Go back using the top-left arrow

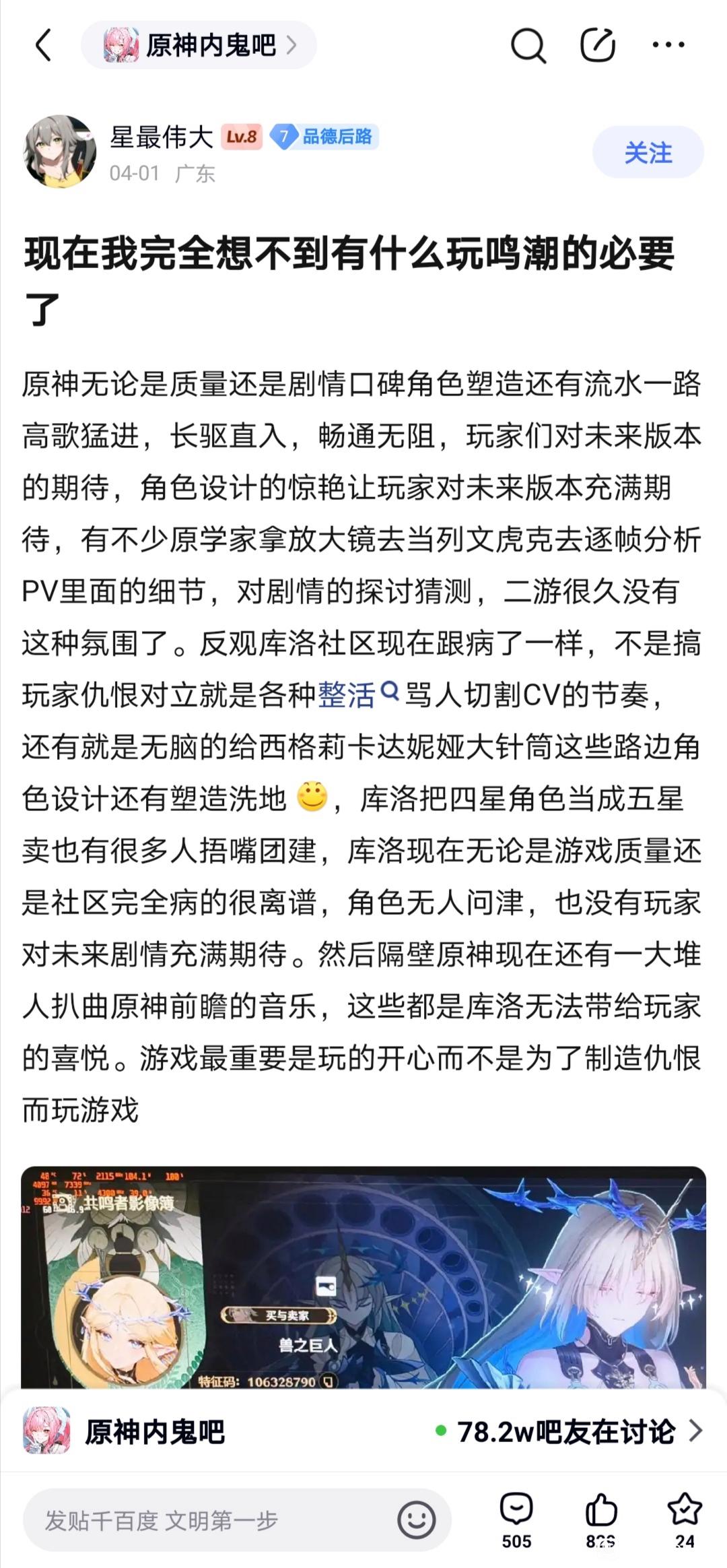click(43, 45)
